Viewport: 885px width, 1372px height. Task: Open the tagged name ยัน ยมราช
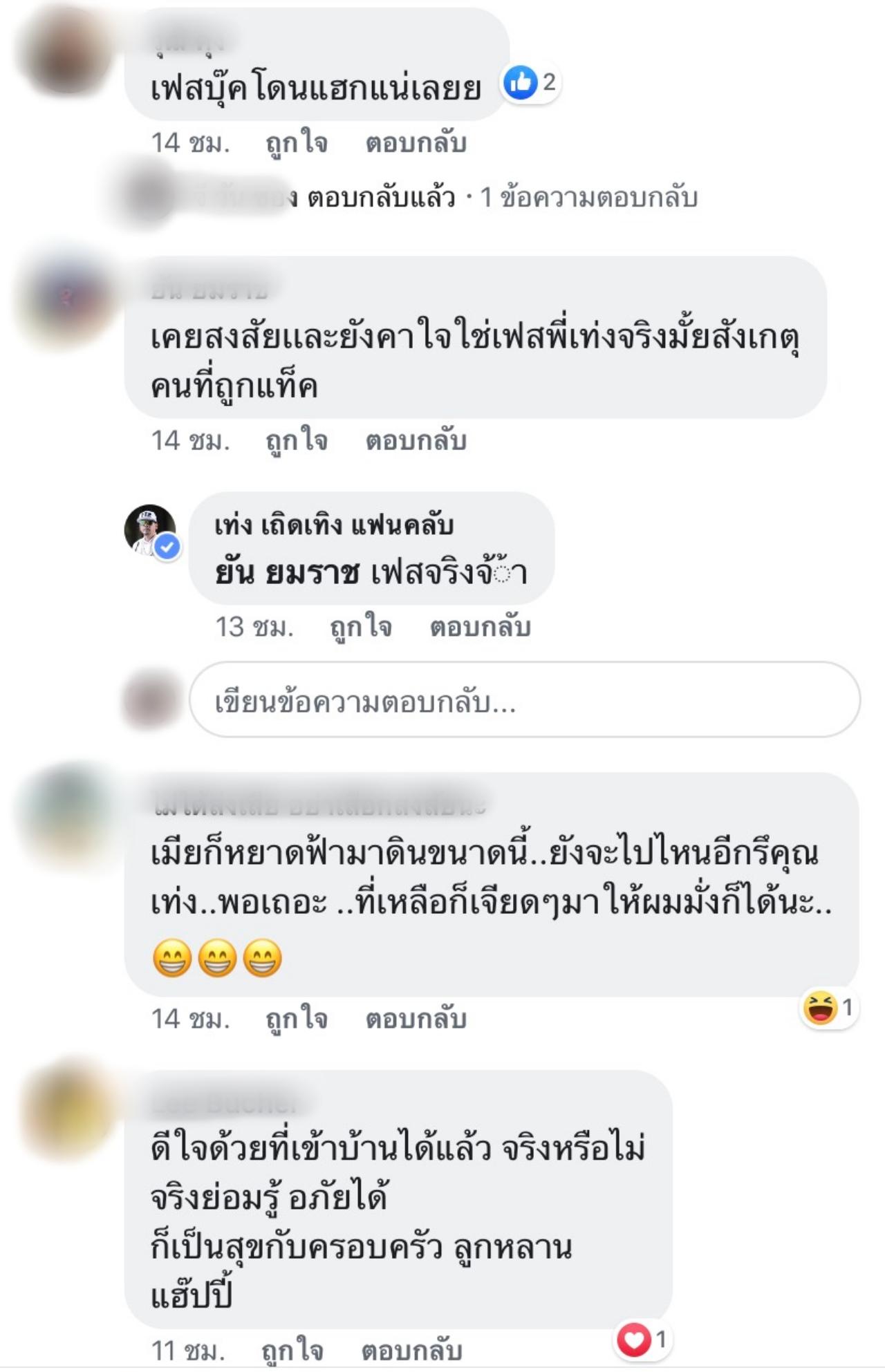coord(287,573)
